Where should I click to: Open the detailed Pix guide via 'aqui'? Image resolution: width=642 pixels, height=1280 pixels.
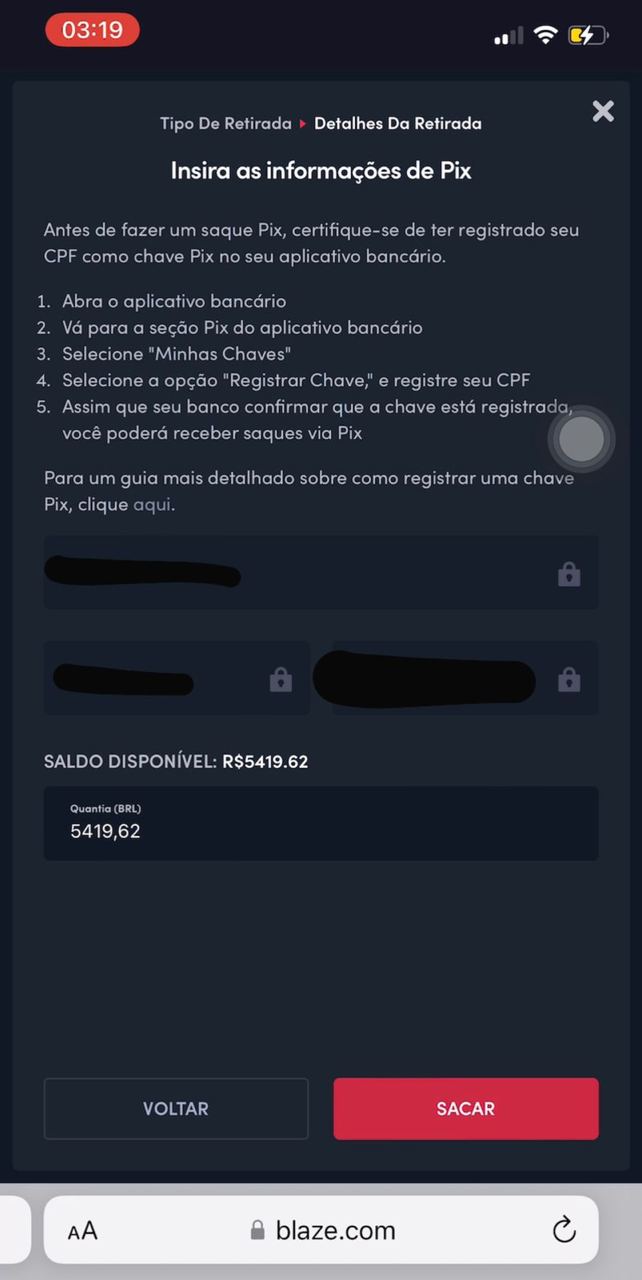tap(152, 505)
